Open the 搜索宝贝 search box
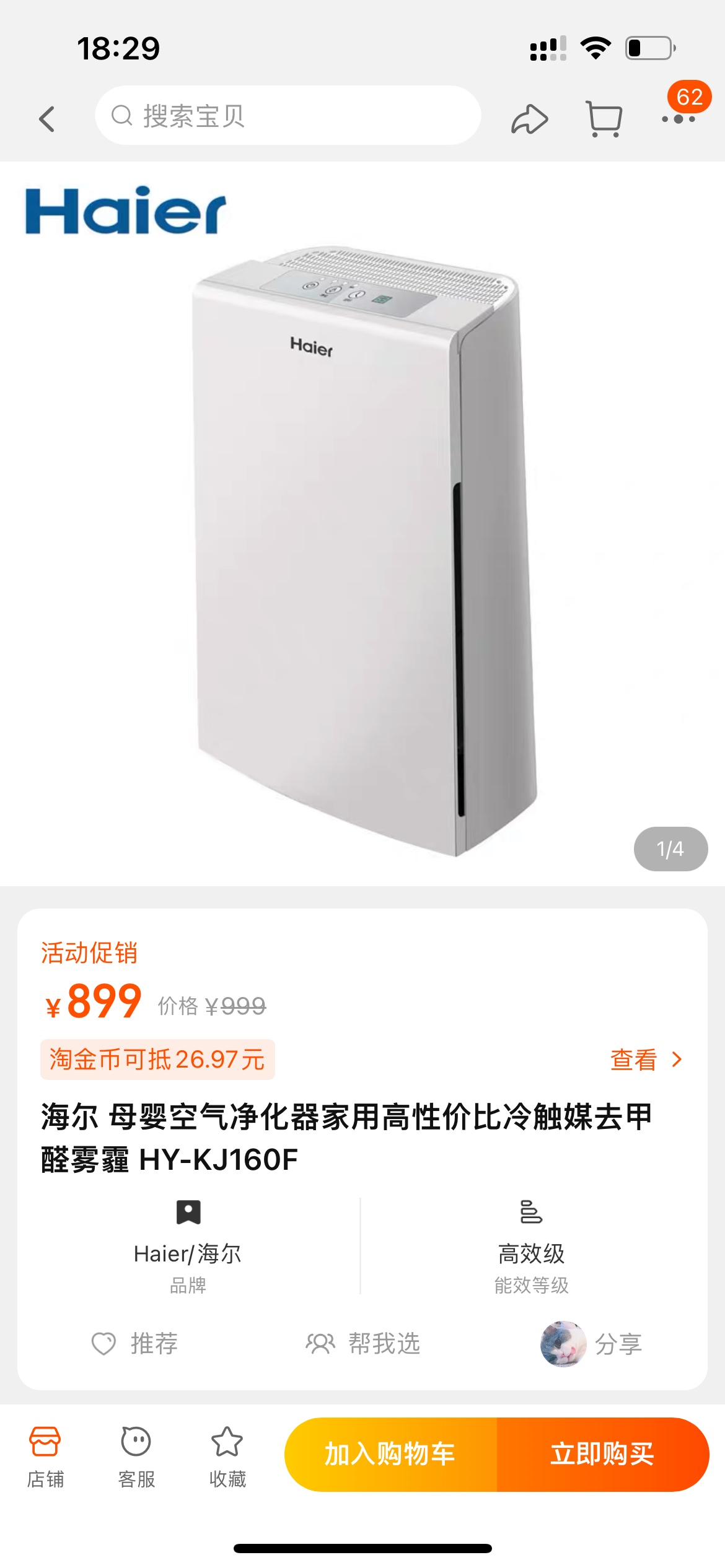The height and width of the screenshot is (1568, 725). (288, 116)
